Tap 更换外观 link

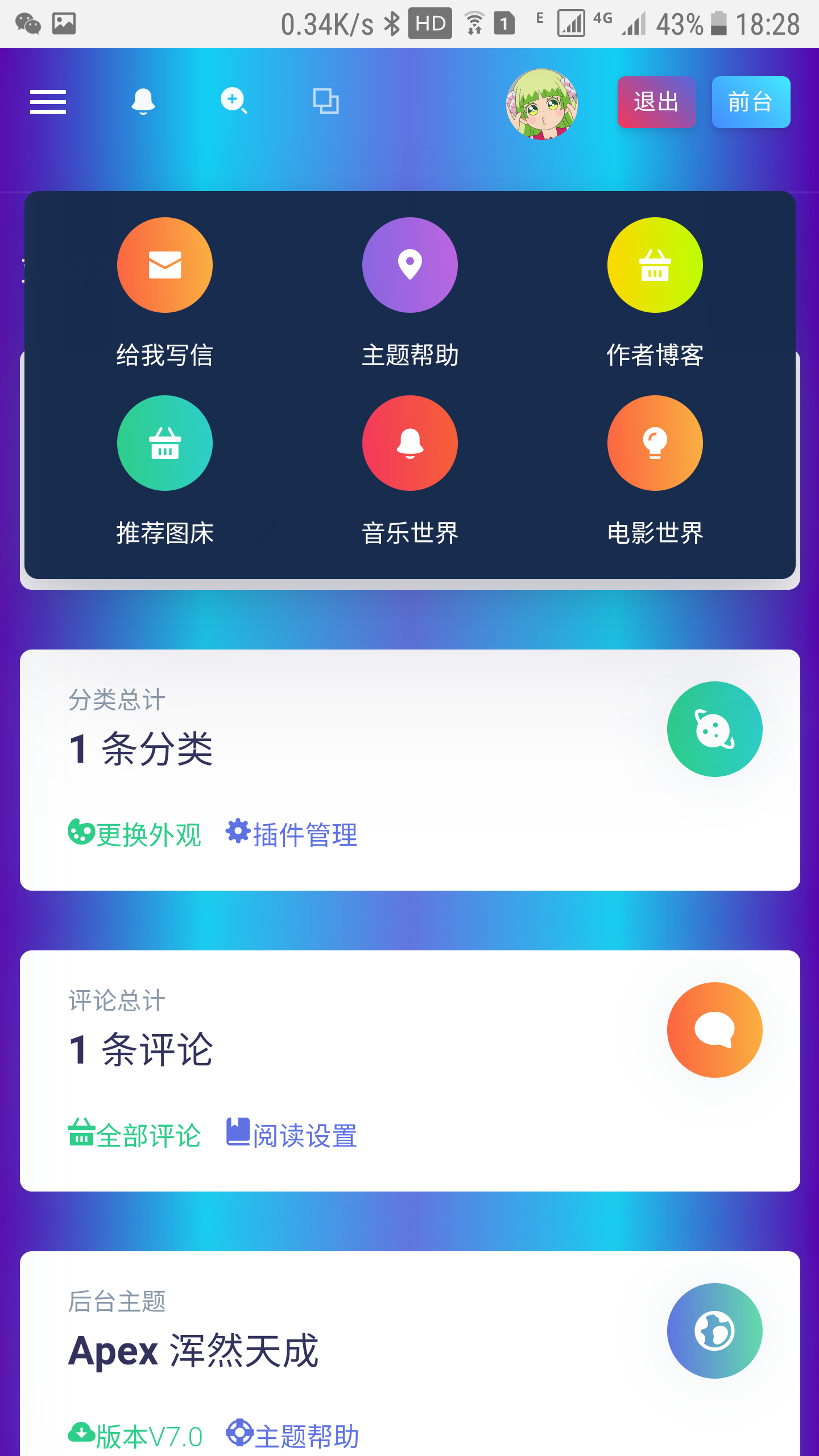click(135, 834)
